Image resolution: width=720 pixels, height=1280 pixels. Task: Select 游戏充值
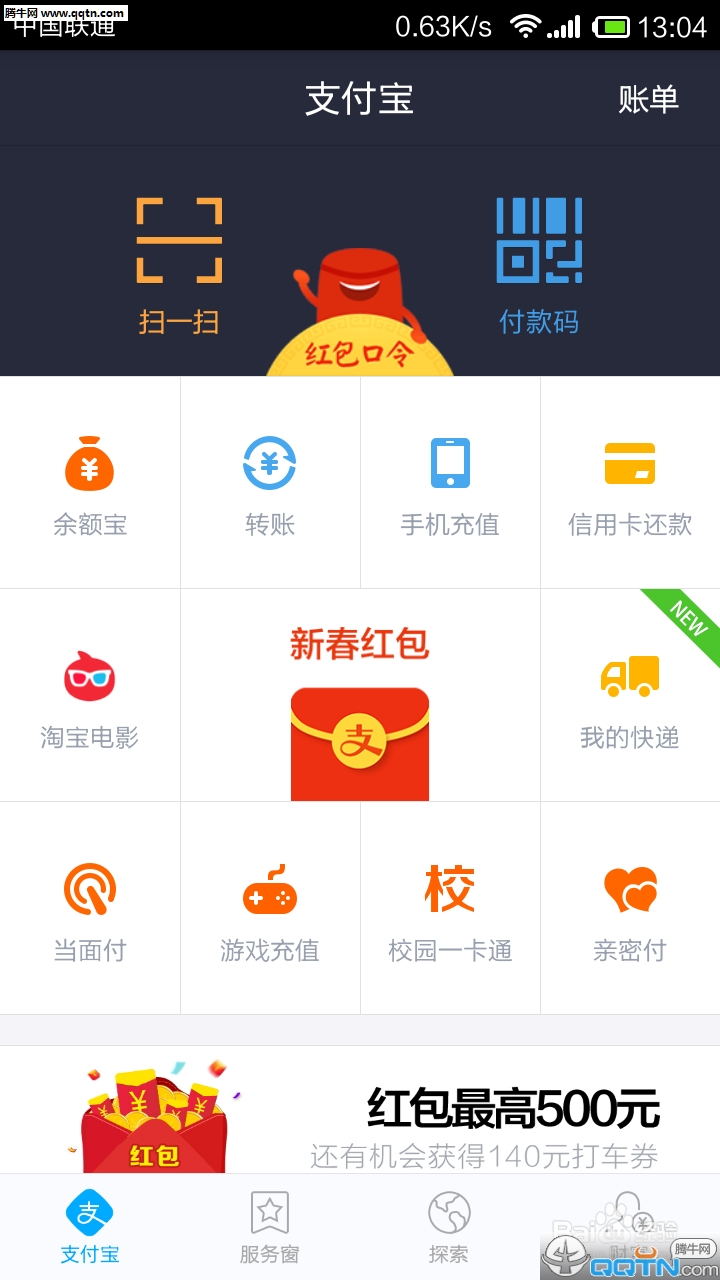pos(270,909)
